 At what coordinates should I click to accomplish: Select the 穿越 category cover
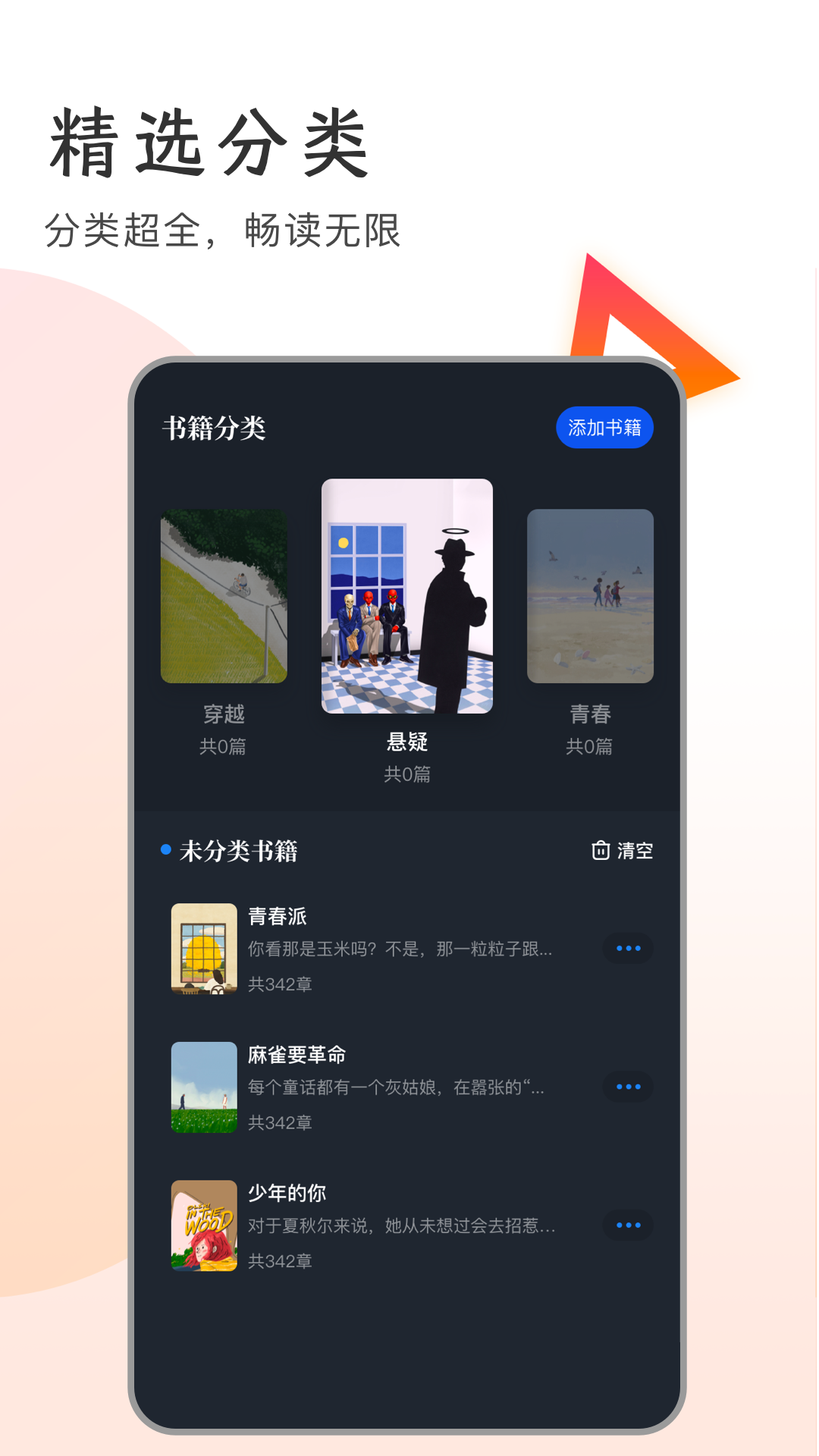click(223, 597)
